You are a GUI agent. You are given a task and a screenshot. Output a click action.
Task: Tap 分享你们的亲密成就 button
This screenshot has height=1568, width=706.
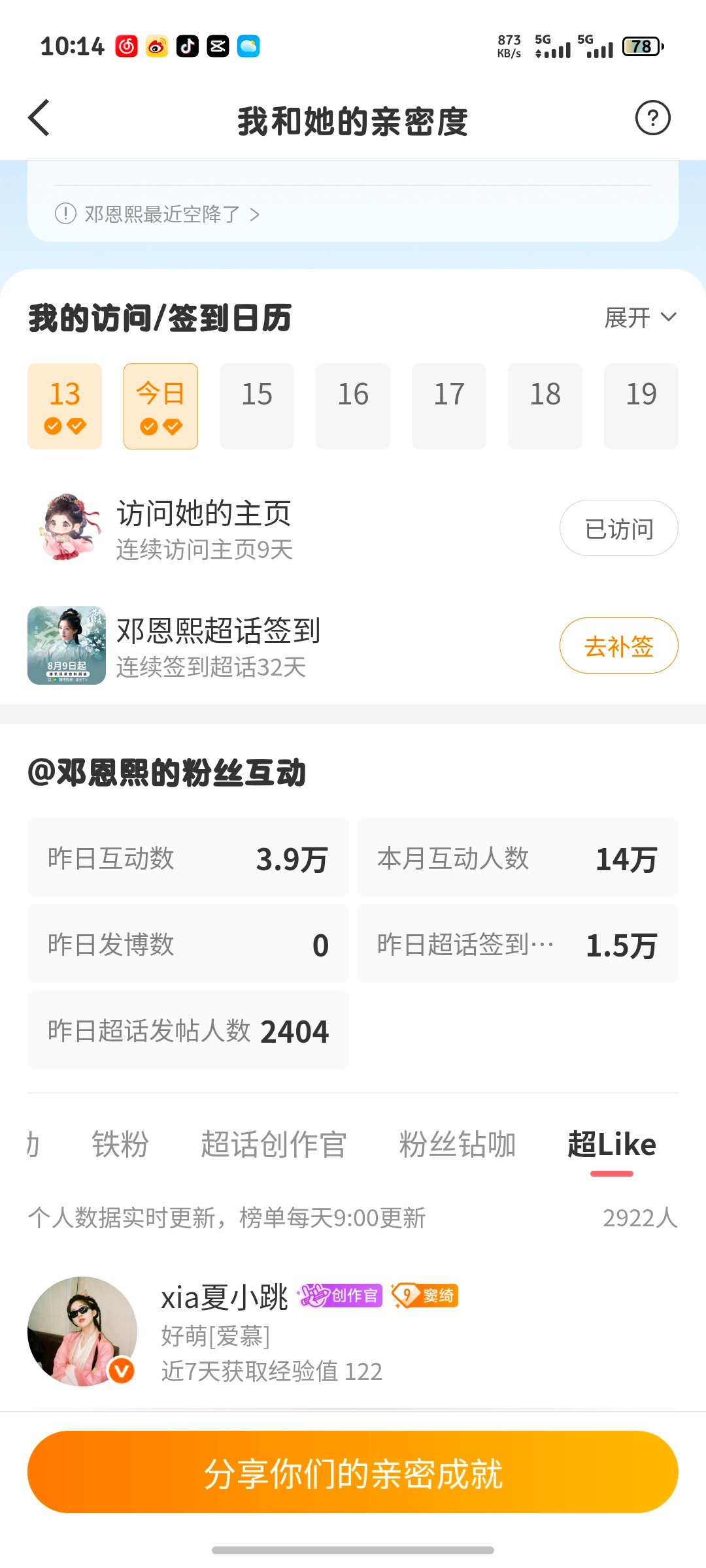pos(353,1473)
